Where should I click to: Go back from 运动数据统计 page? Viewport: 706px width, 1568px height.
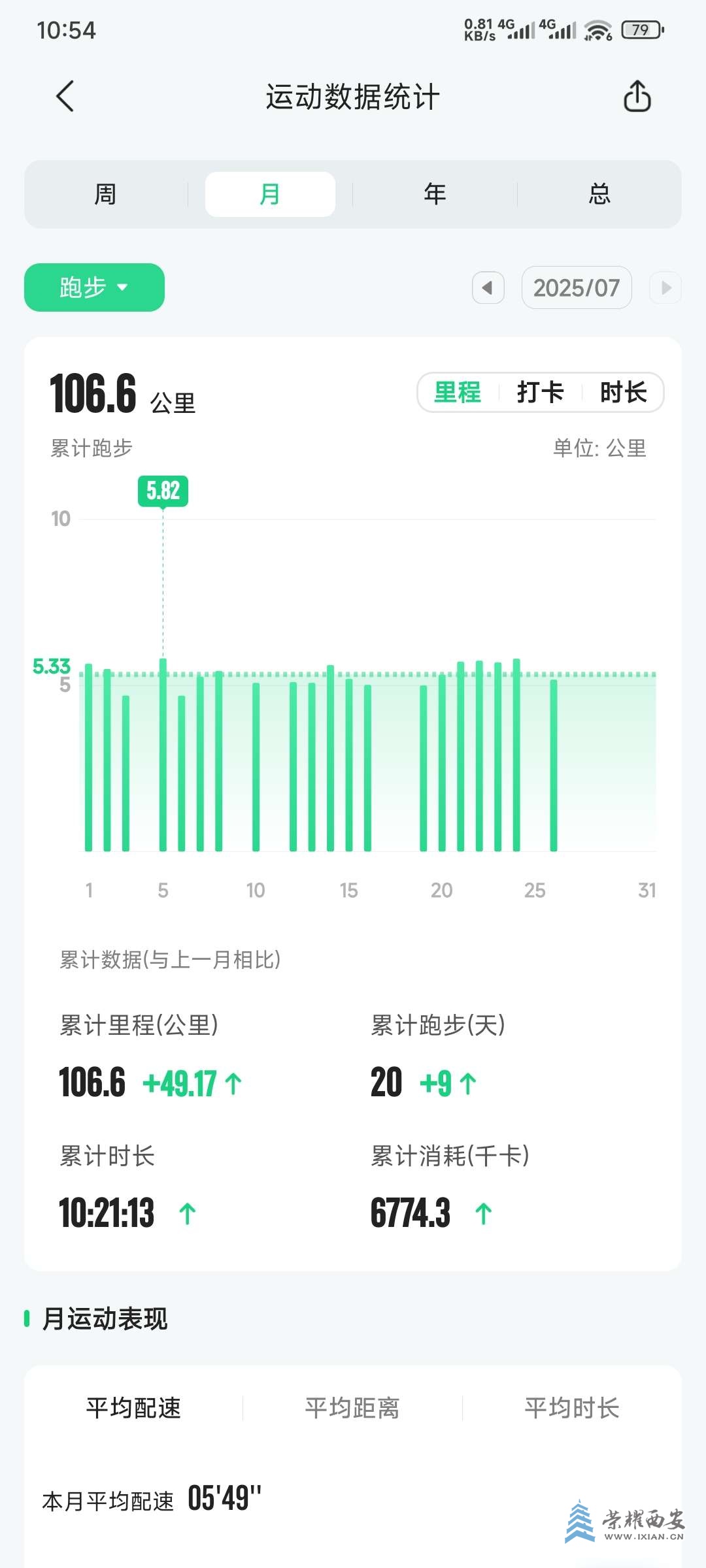tap(65, 97)
